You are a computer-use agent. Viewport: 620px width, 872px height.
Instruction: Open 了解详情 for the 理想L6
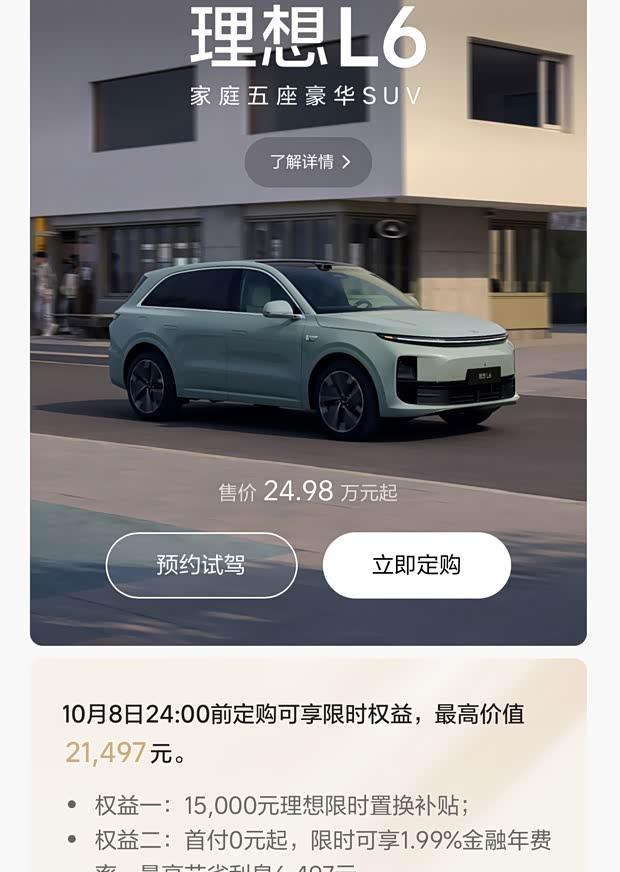pyautogui.click(x=308, y=162)
